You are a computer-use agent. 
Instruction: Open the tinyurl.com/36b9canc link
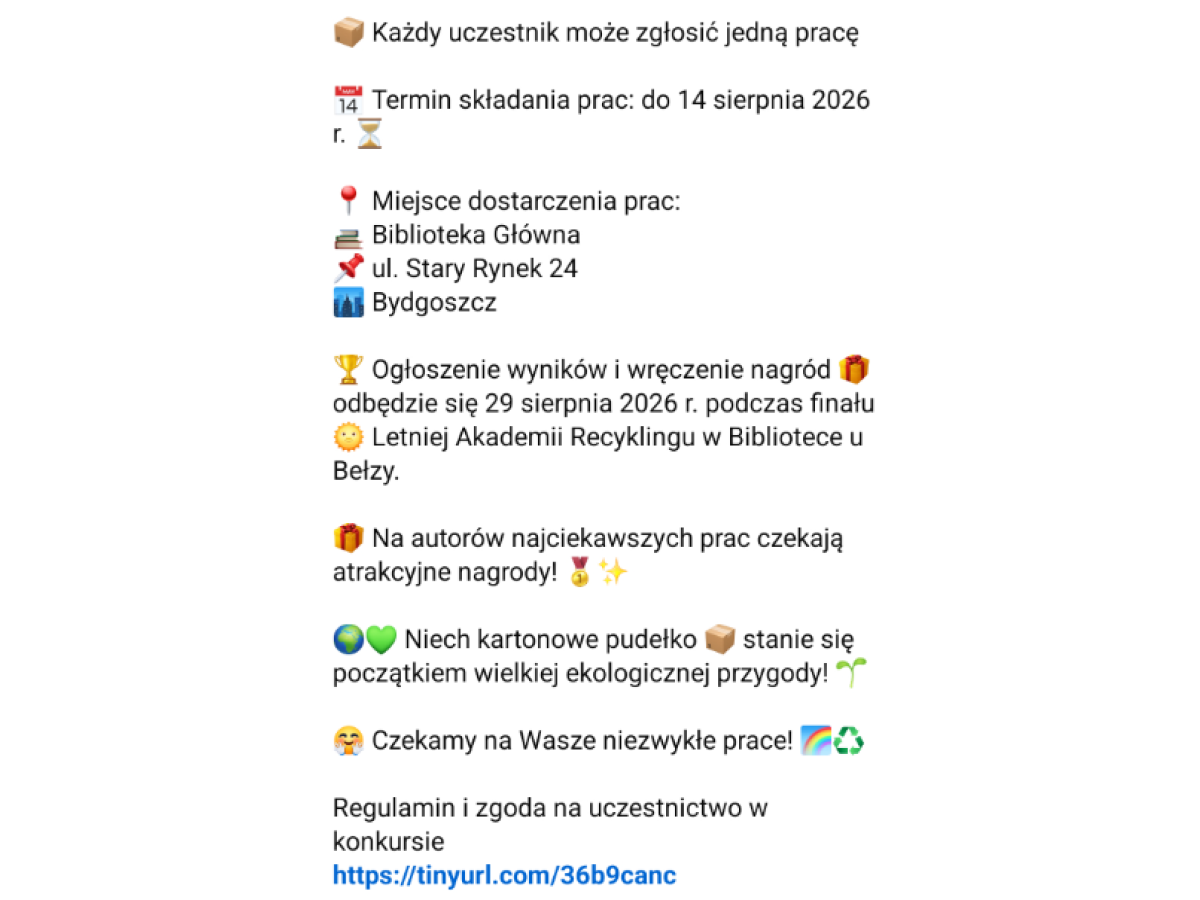coord(505,876)
